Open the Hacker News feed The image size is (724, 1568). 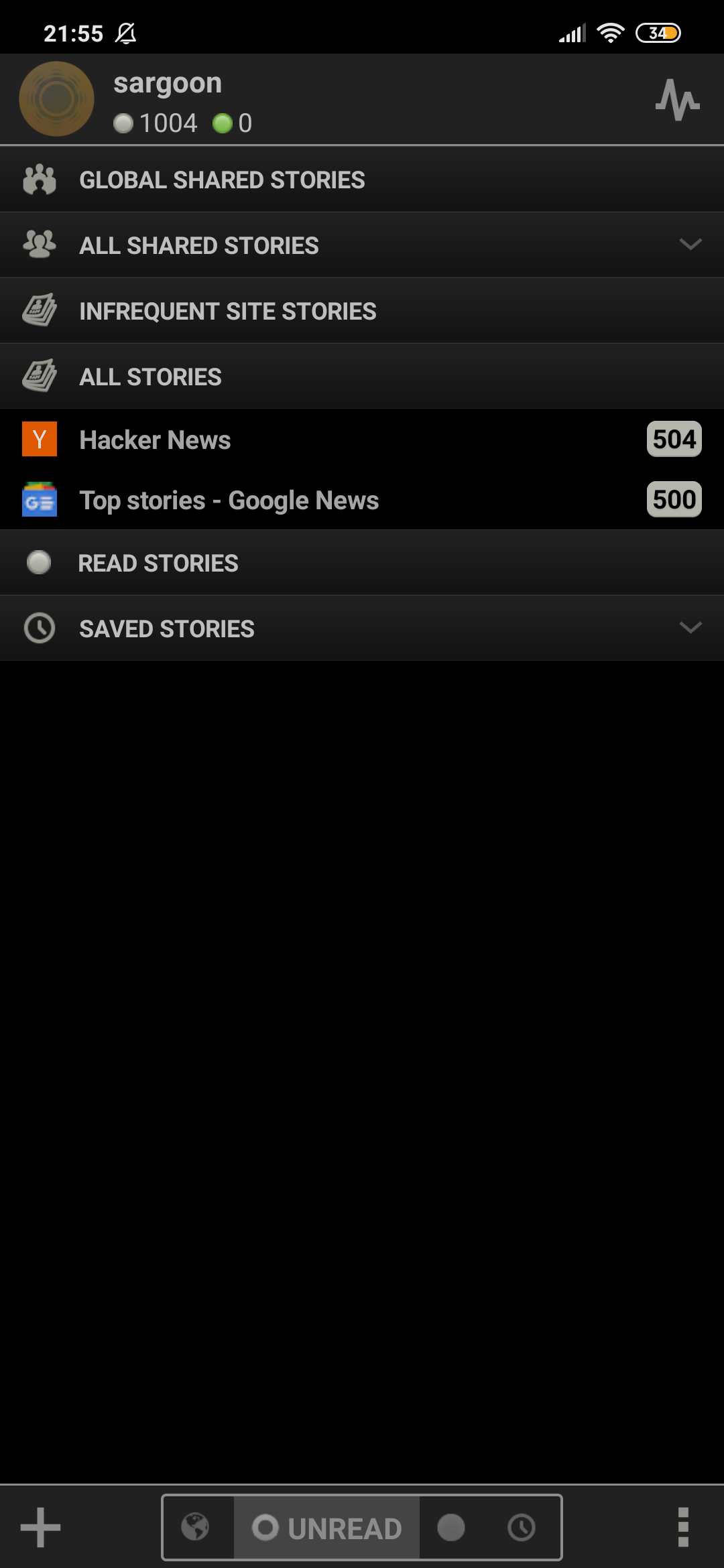pos(155,440)
